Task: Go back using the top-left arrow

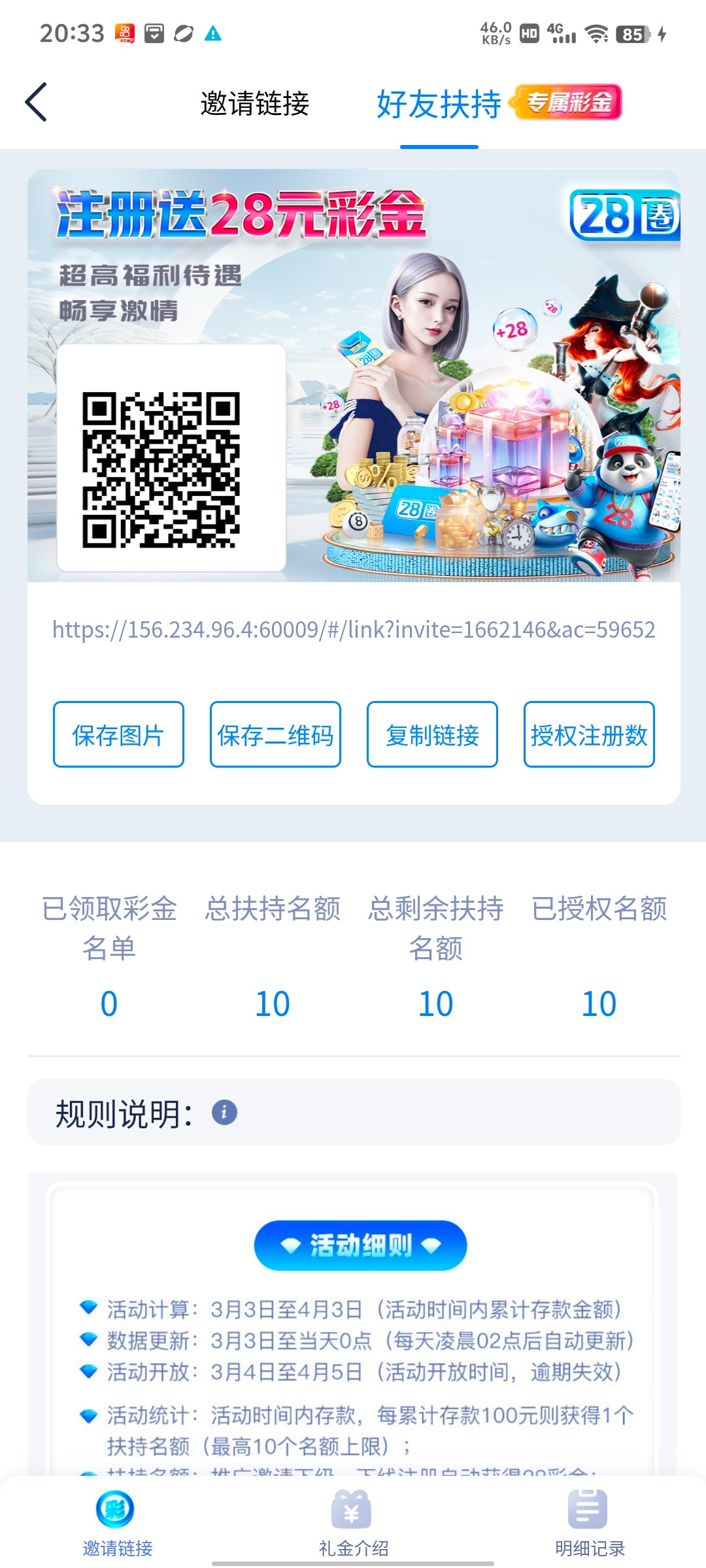Action: pos(37,103)
